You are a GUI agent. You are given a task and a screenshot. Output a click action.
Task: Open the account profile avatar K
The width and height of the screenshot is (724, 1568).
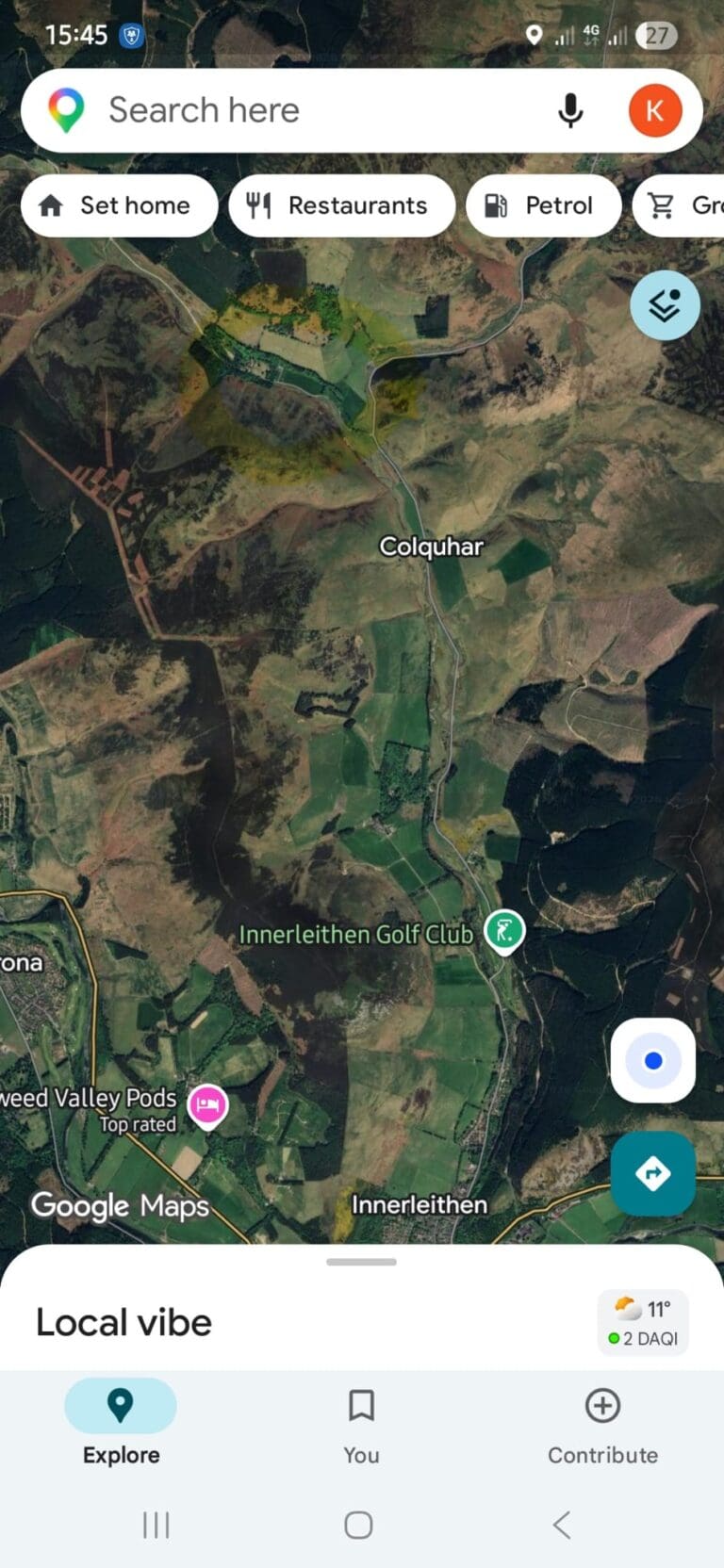654,110
